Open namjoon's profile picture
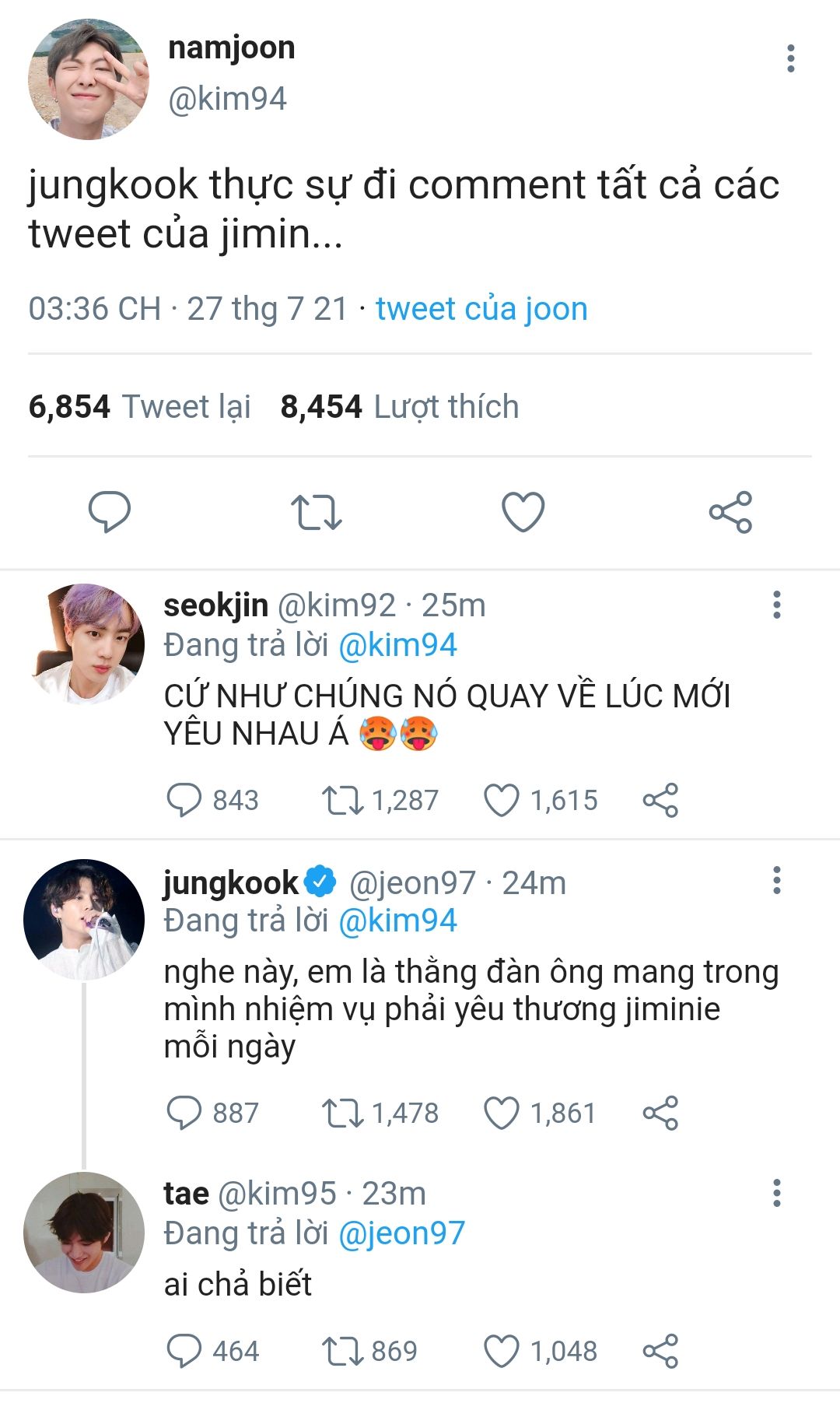Viewport: 840px width, 1410px height. (88, 79)
